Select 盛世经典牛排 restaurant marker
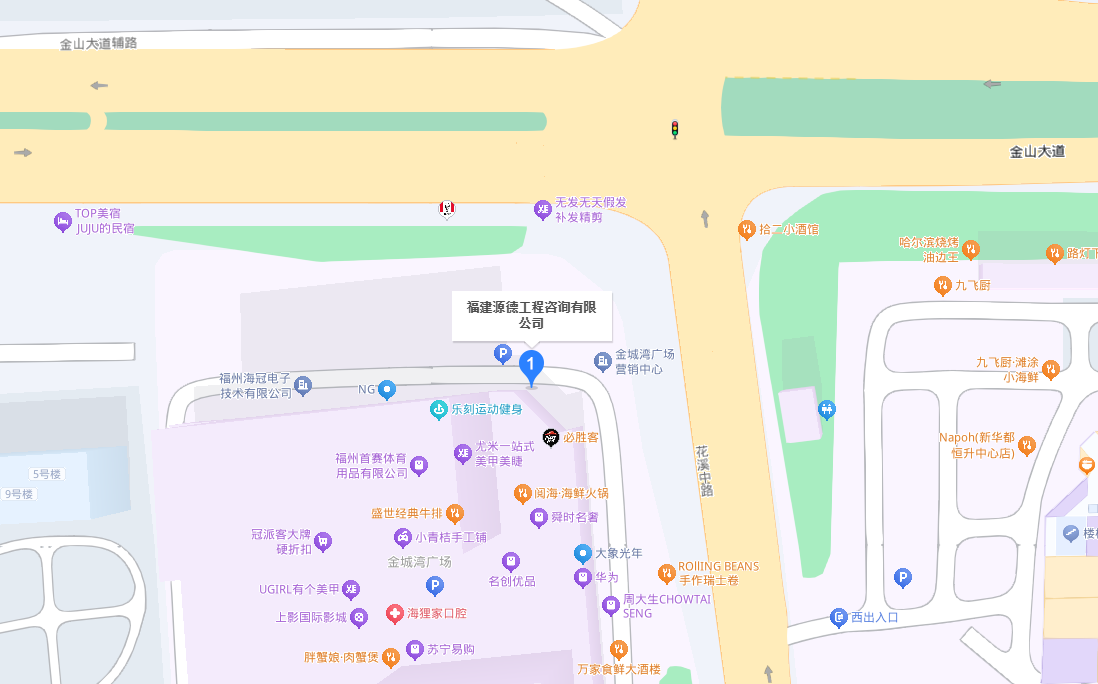This screenshot has width=1098, height=684. 455,513
